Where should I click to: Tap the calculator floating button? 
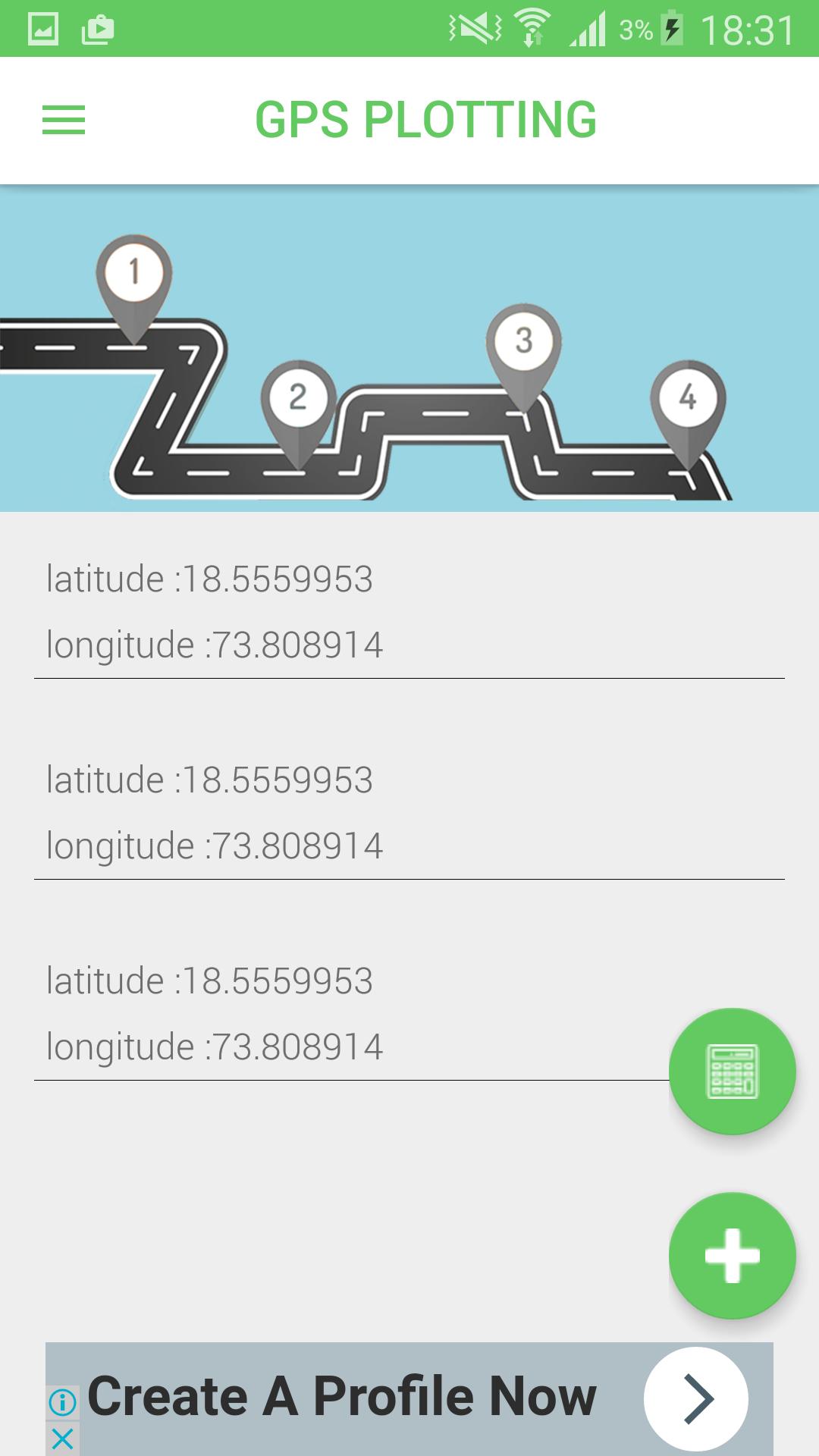coord(732,1071)
